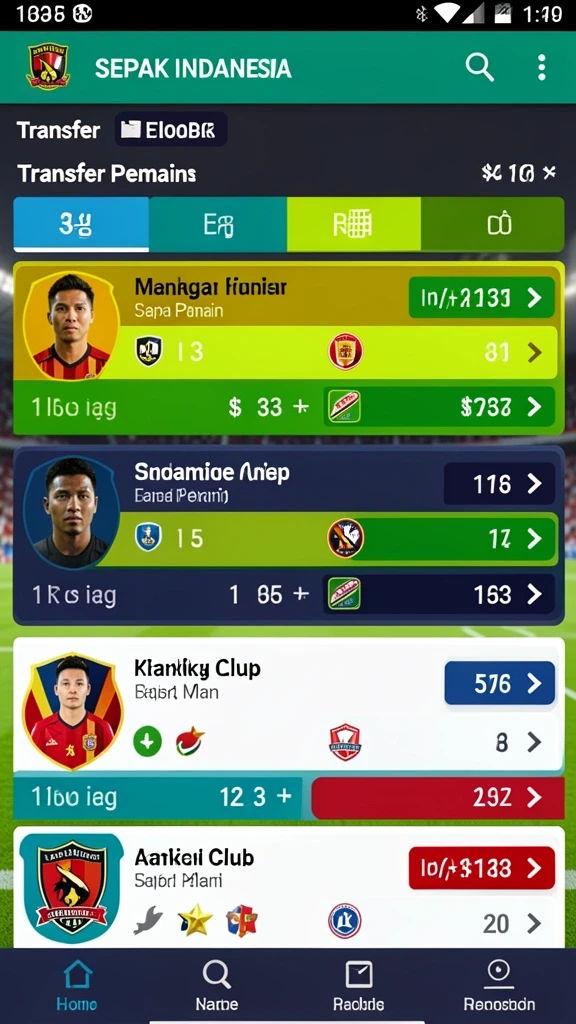
Task: Select the first blue 3-g tab
Action: click(81, 225)
